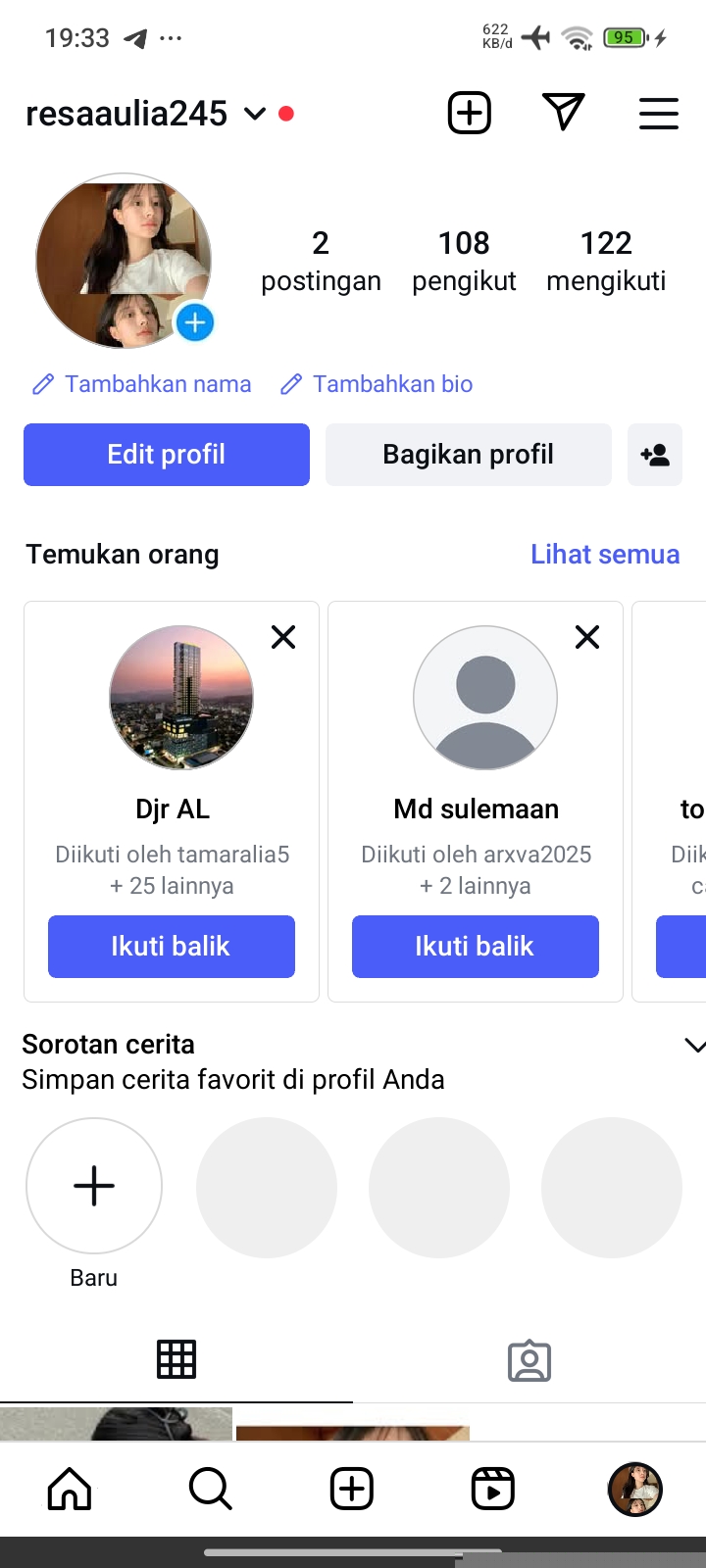Follow back Md sulemaan
Viewport: 706px width, 1568px height.
pyautogui.click(x=476, y=947)
